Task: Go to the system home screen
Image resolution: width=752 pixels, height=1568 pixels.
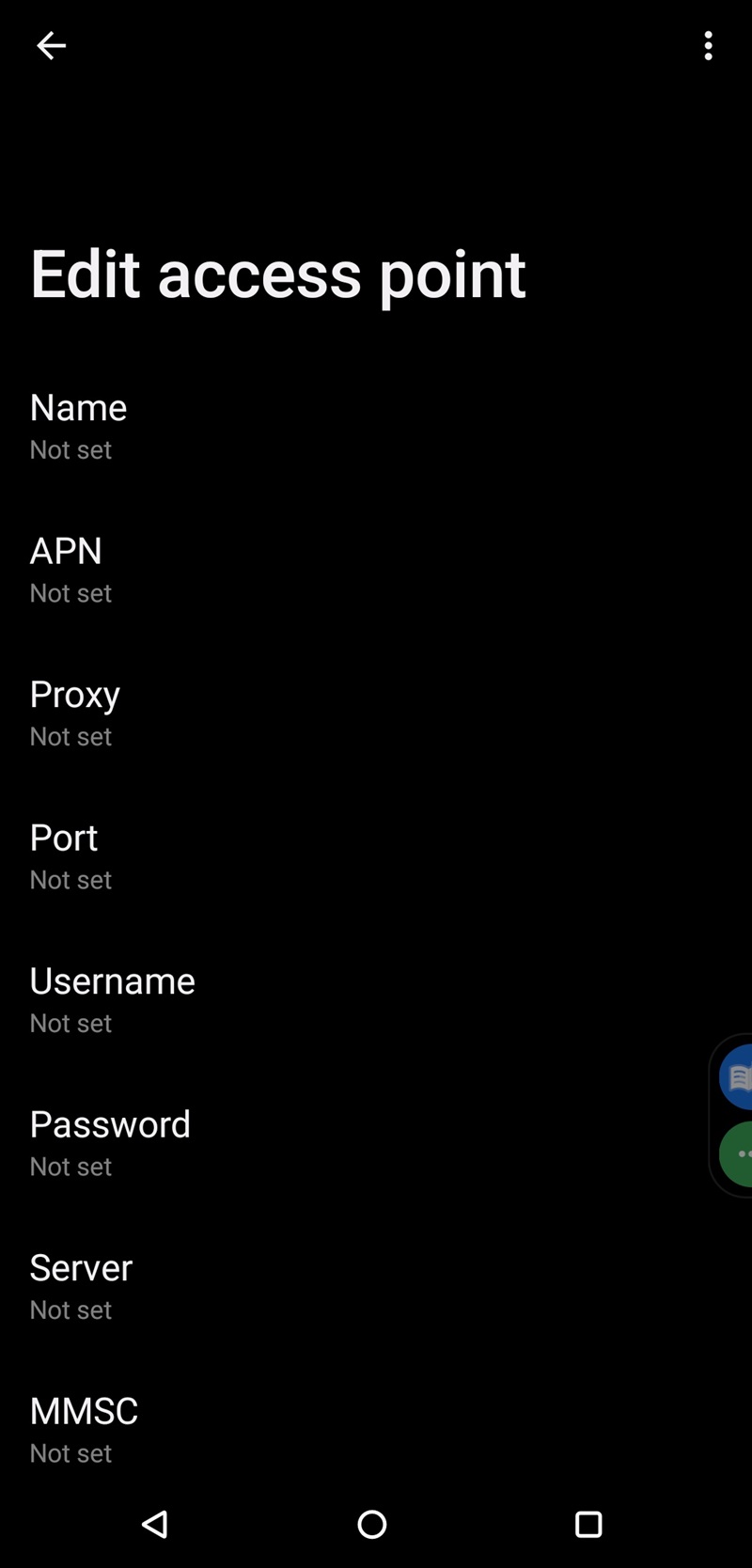Action: (372, 1524)
